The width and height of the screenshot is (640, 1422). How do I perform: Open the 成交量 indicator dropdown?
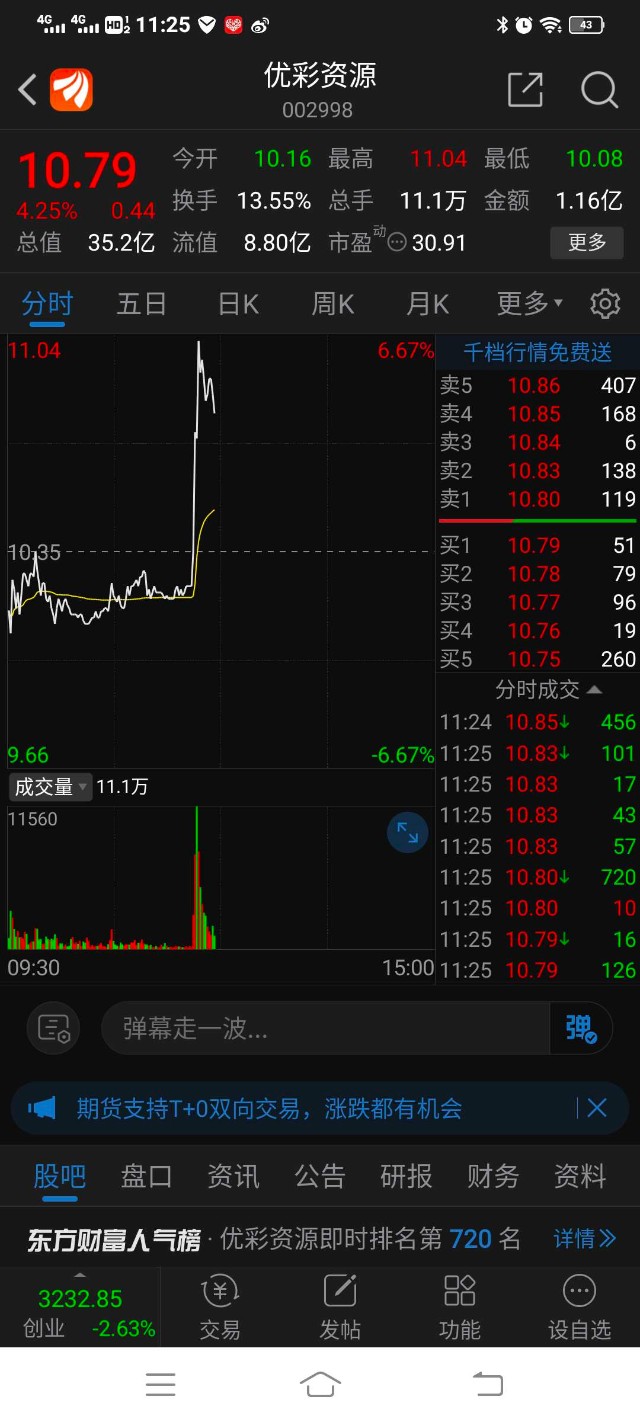pyautogui.click(x=51, y=787)
